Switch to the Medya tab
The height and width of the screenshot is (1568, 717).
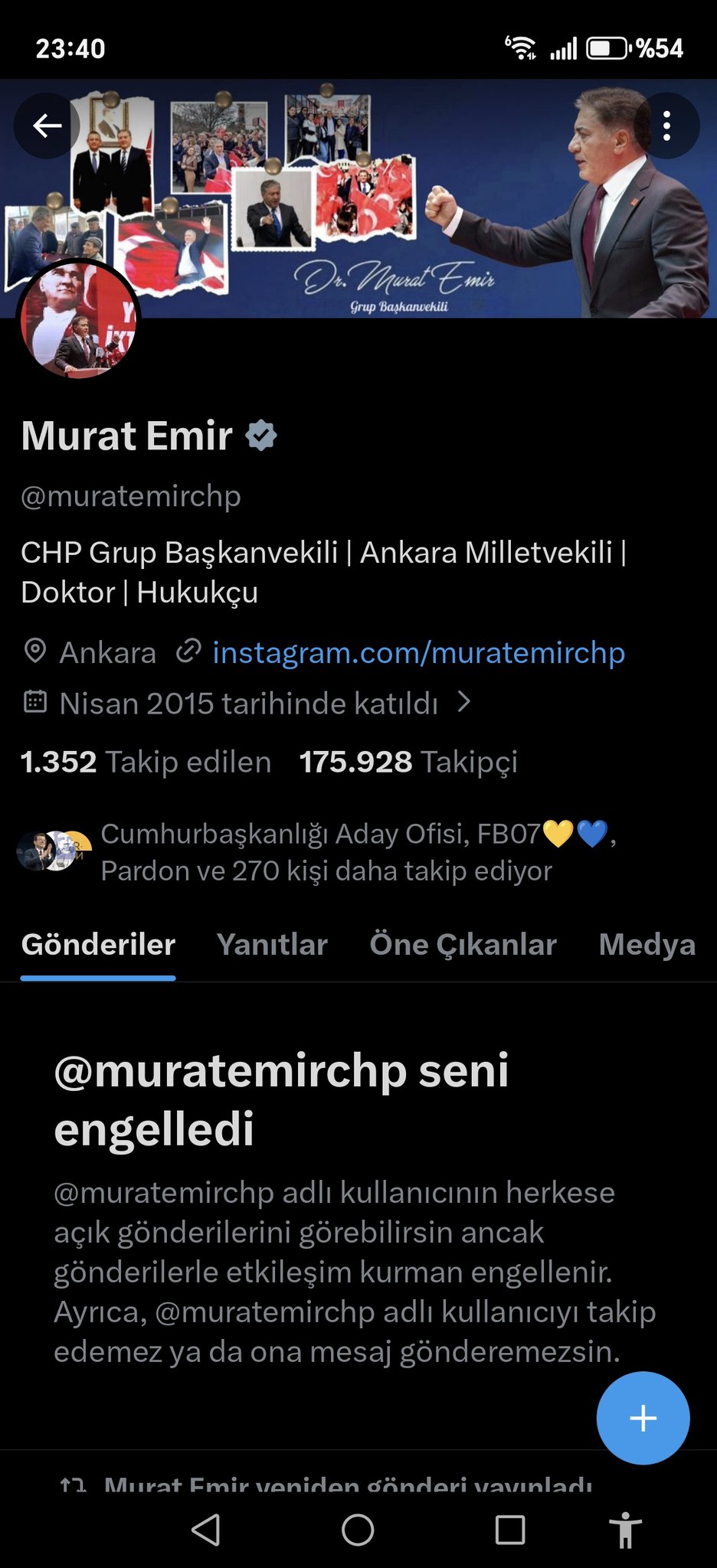pyautogui.click(x=647, y=945)
